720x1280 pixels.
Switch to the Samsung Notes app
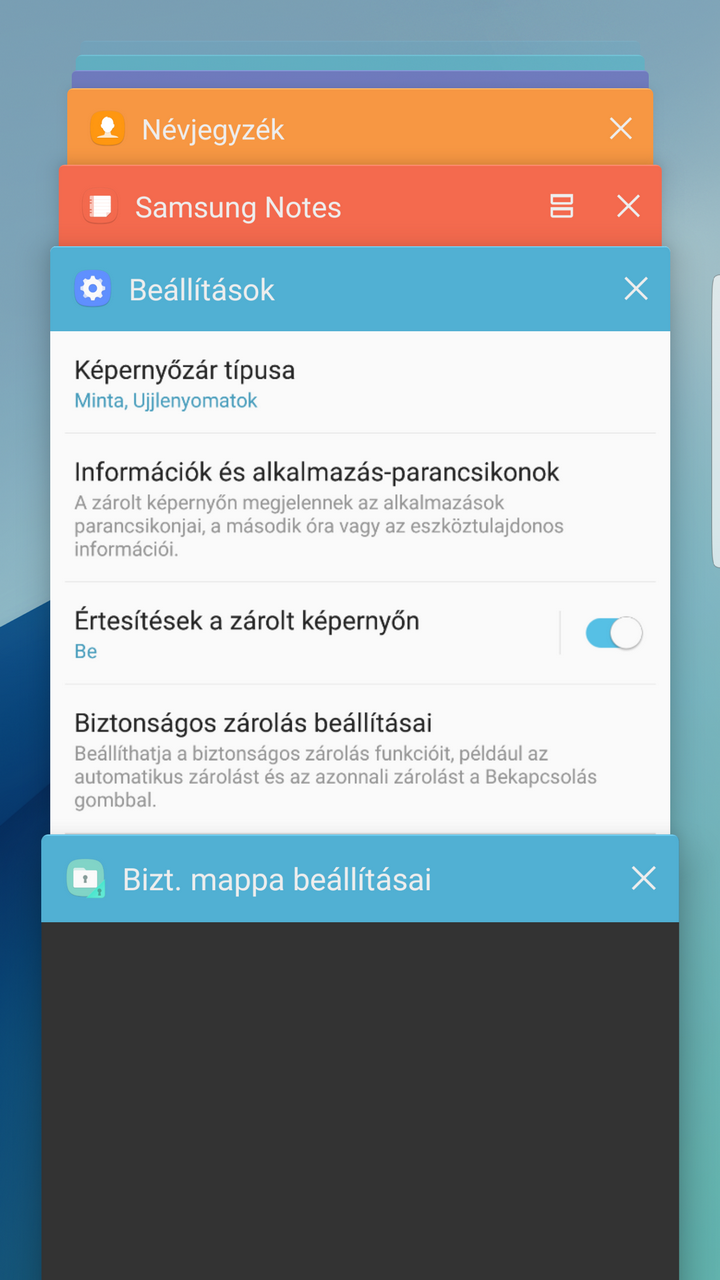300,208
